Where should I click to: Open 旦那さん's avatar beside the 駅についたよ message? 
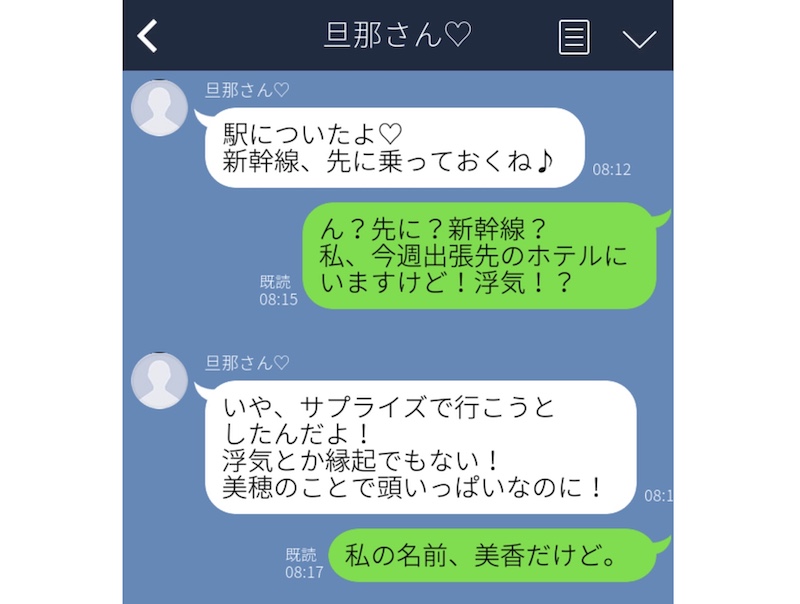(160, 107)
